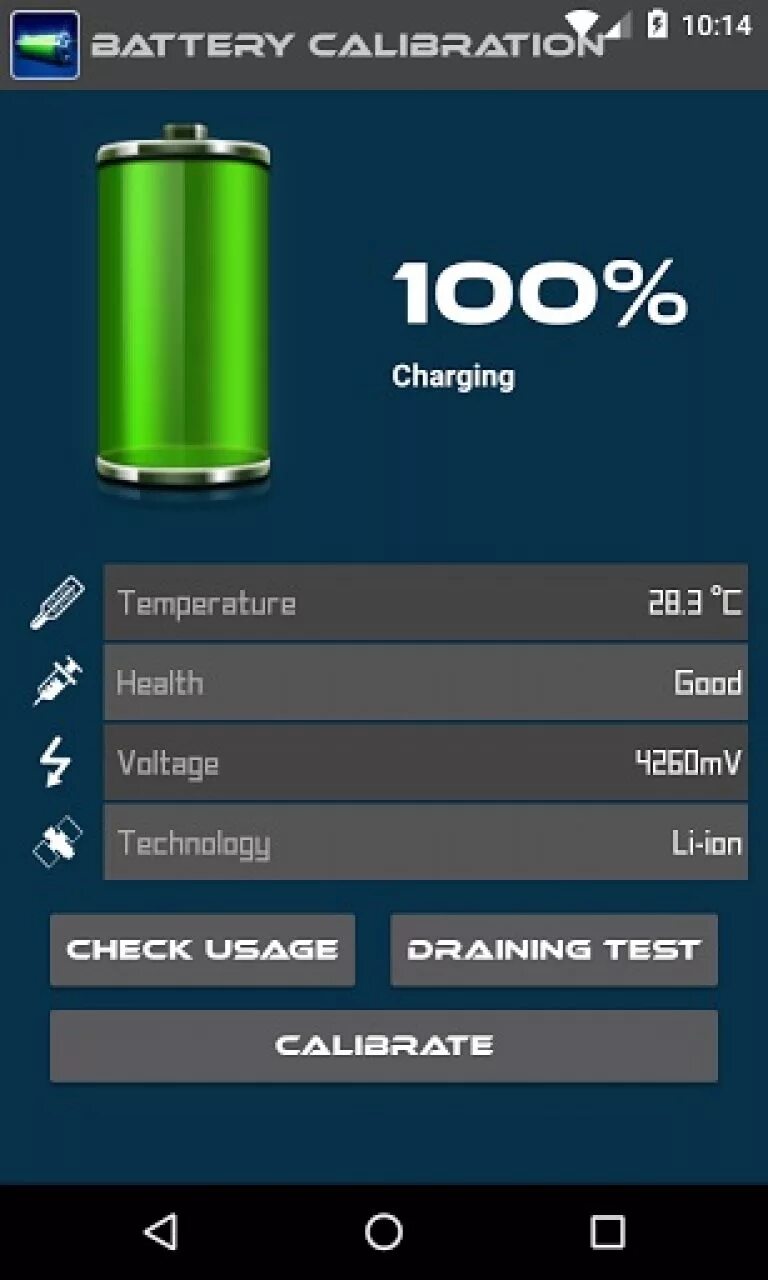This screenshot has height=1280, width=768.
Task: Start the Draining Test
Action: click(554, 950)
